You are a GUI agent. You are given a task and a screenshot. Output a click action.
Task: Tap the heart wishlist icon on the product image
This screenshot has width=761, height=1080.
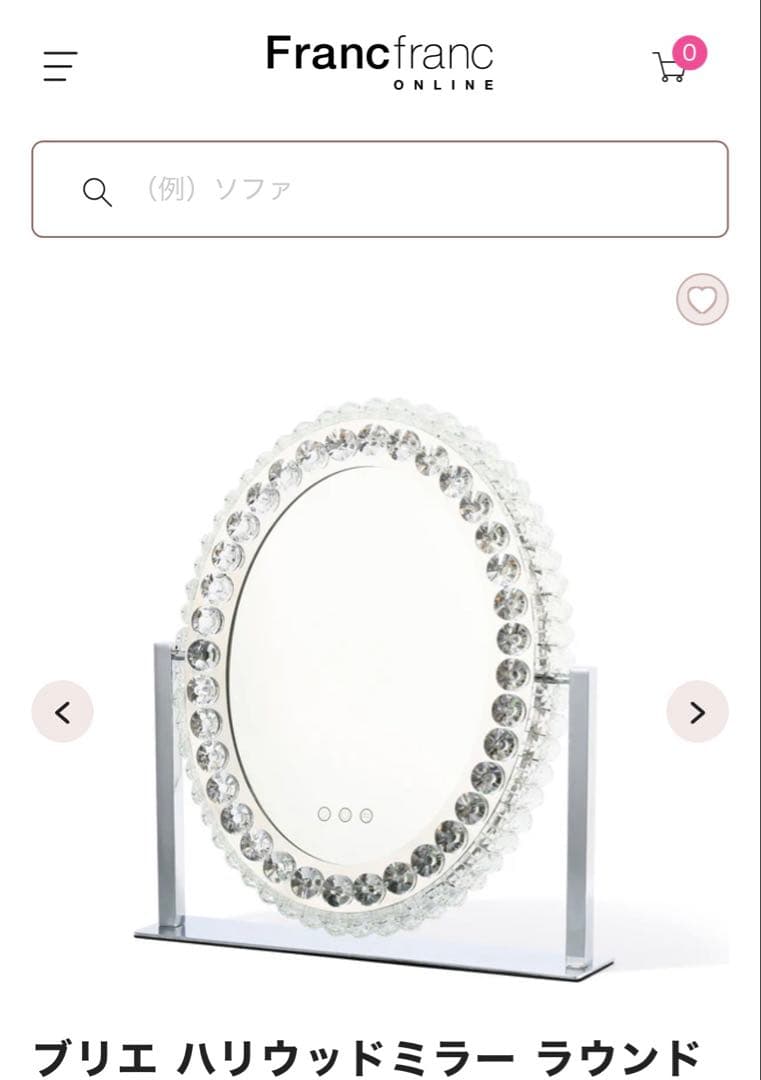[703, 298]
